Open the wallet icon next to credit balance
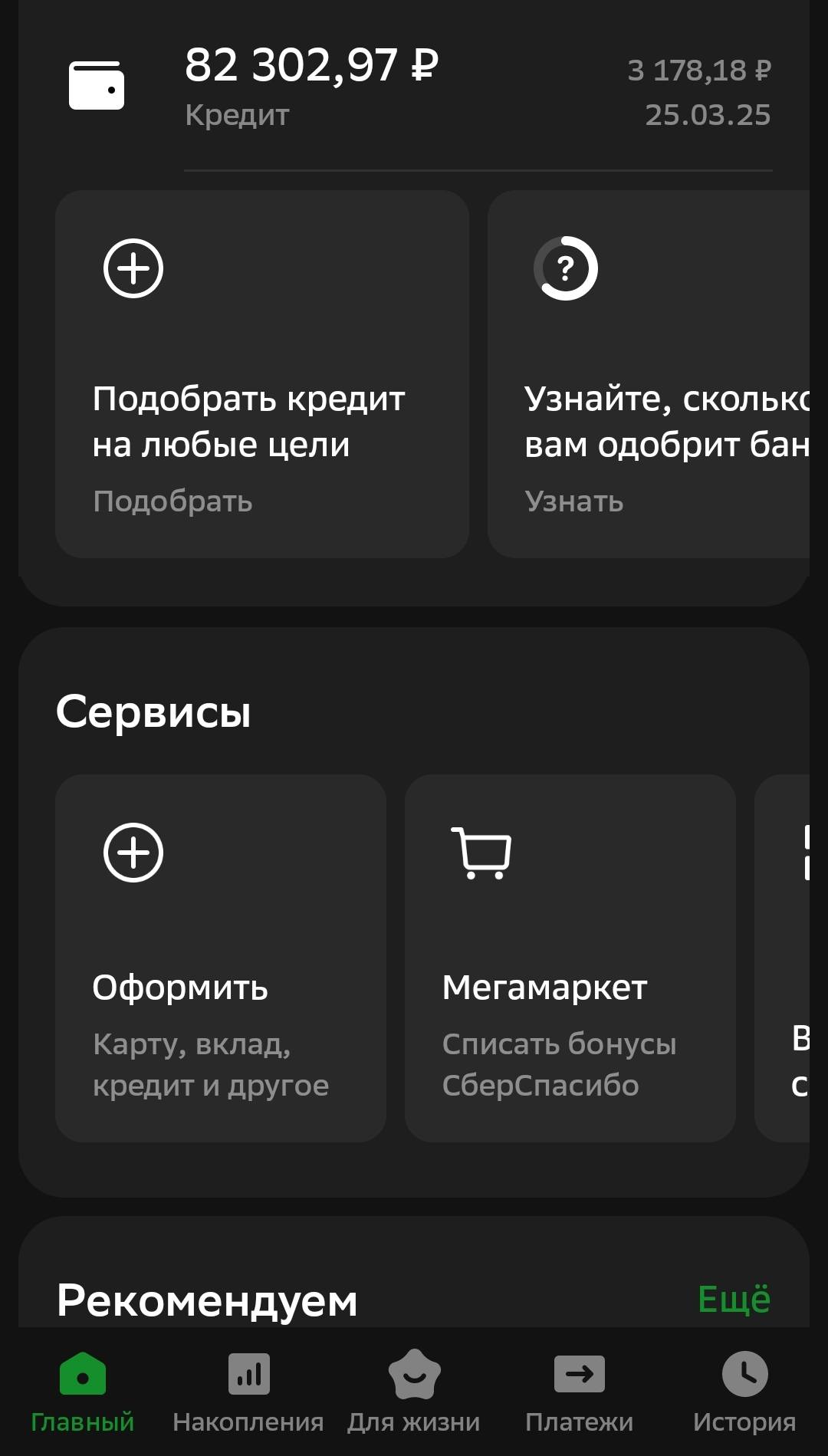 [97, 85]
